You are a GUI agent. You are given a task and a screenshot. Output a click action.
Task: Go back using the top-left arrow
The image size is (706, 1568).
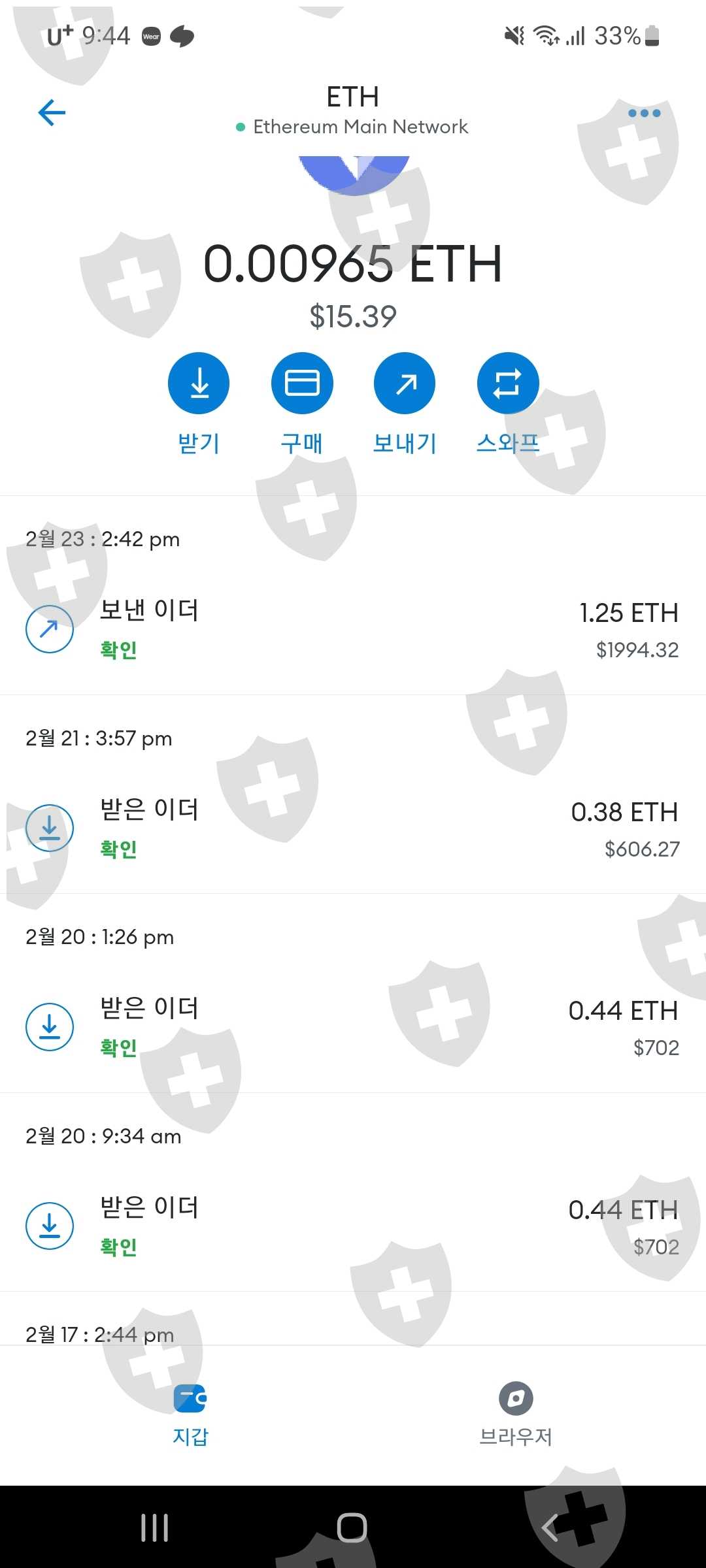click(52, 112)
